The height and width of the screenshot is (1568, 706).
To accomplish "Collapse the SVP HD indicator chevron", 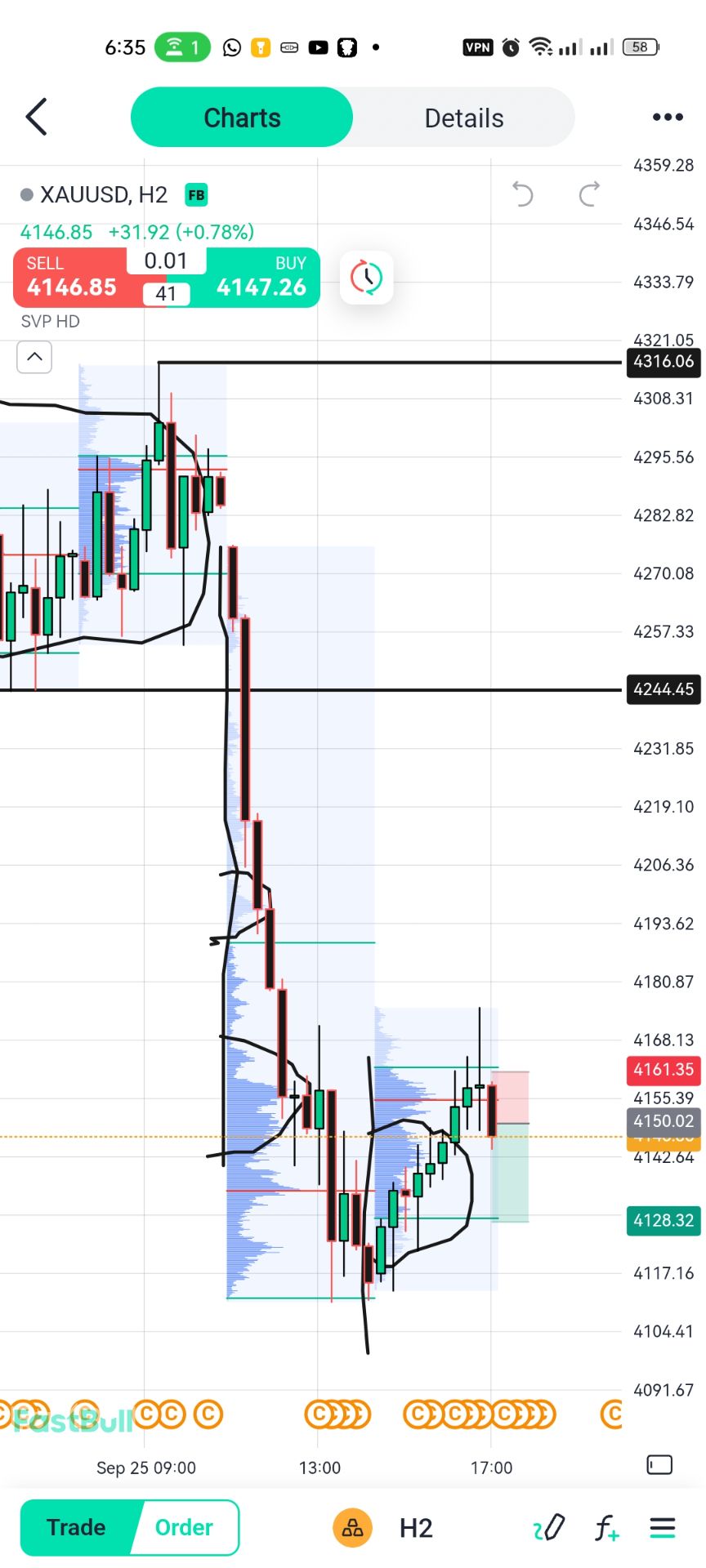I will tap(34, 357).
